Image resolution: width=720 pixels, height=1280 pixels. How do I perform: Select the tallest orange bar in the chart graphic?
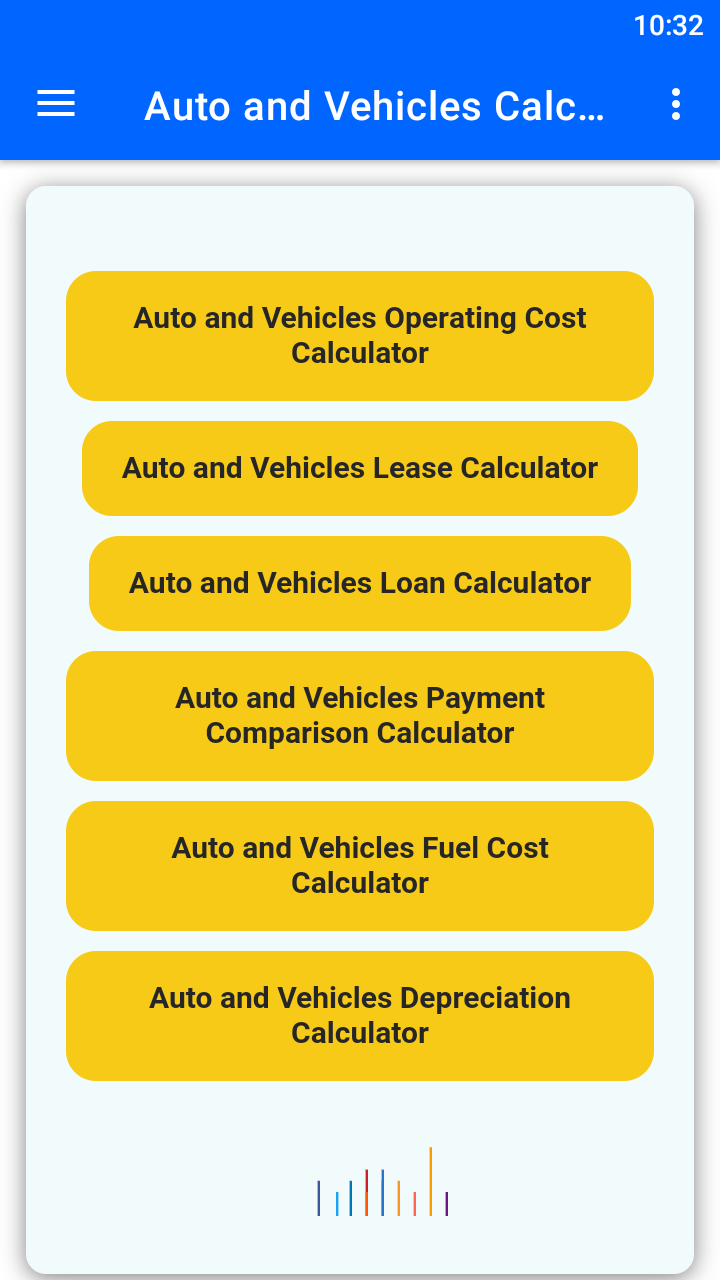point(432,1180)
